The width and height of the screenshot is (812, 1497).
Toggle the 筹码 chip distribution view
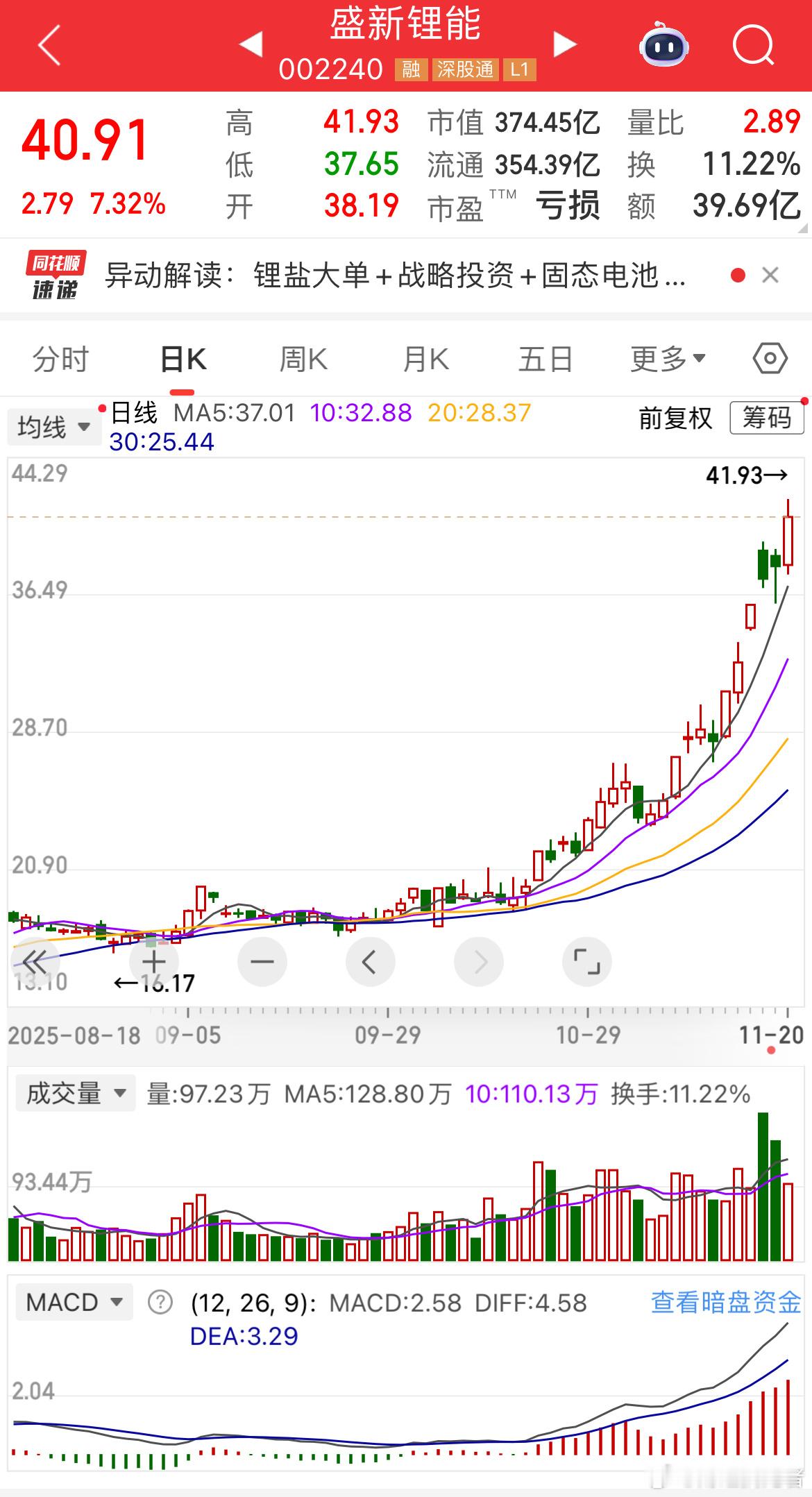click(765, 419)
